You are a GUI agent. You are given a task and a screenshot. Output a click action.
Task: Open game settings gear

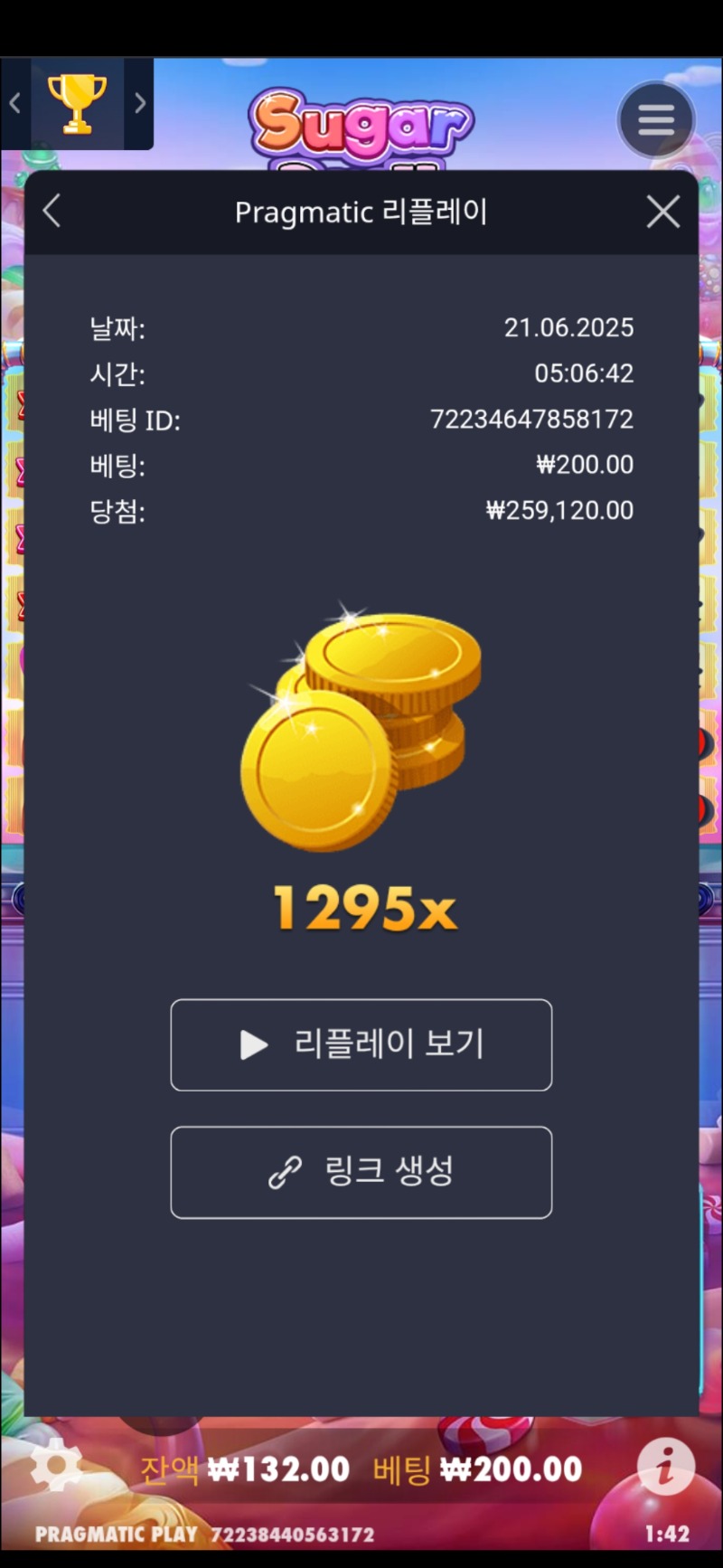[x=56, y=1466]
